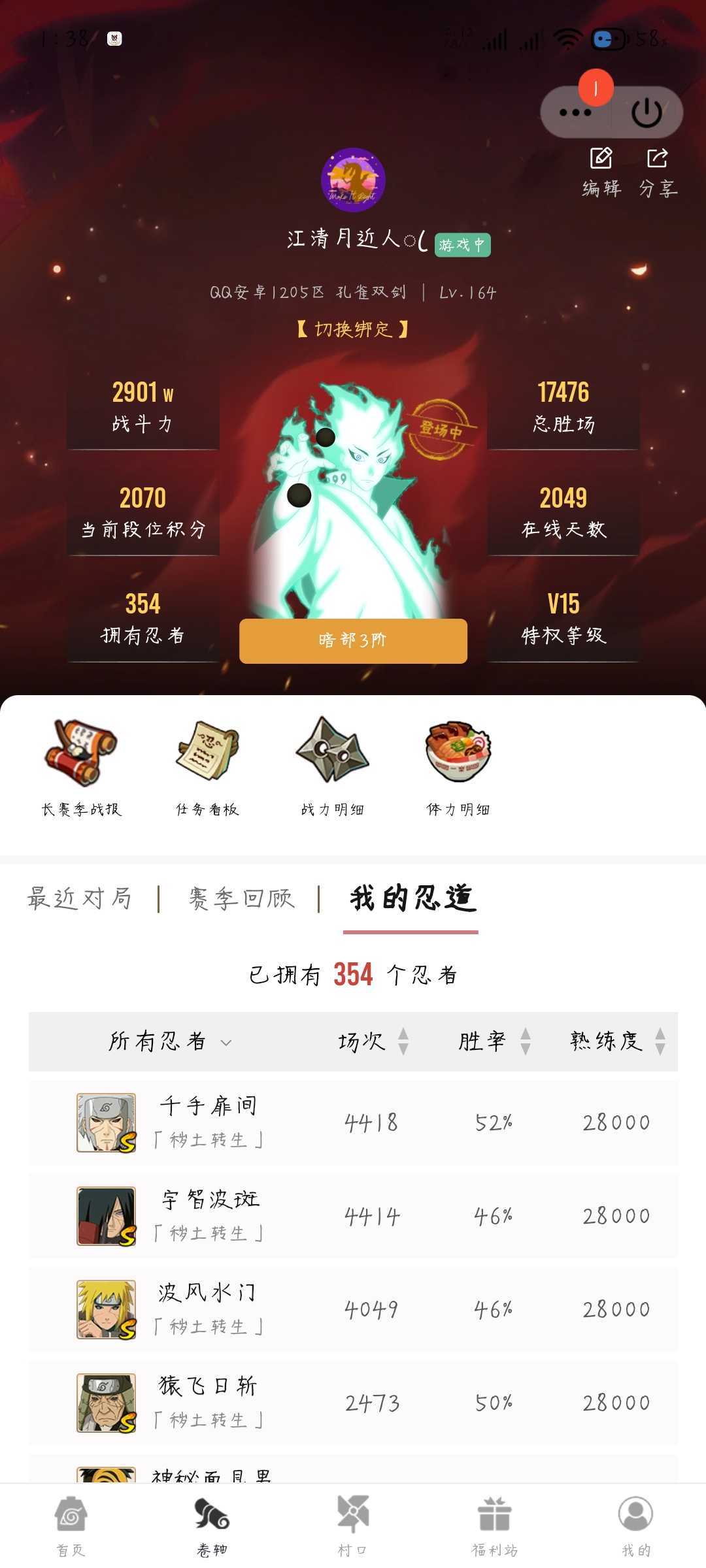The height and width of the screenshot is (1568, 706).
Task: Open the three-dot more options menu
Action: (575, 112)
